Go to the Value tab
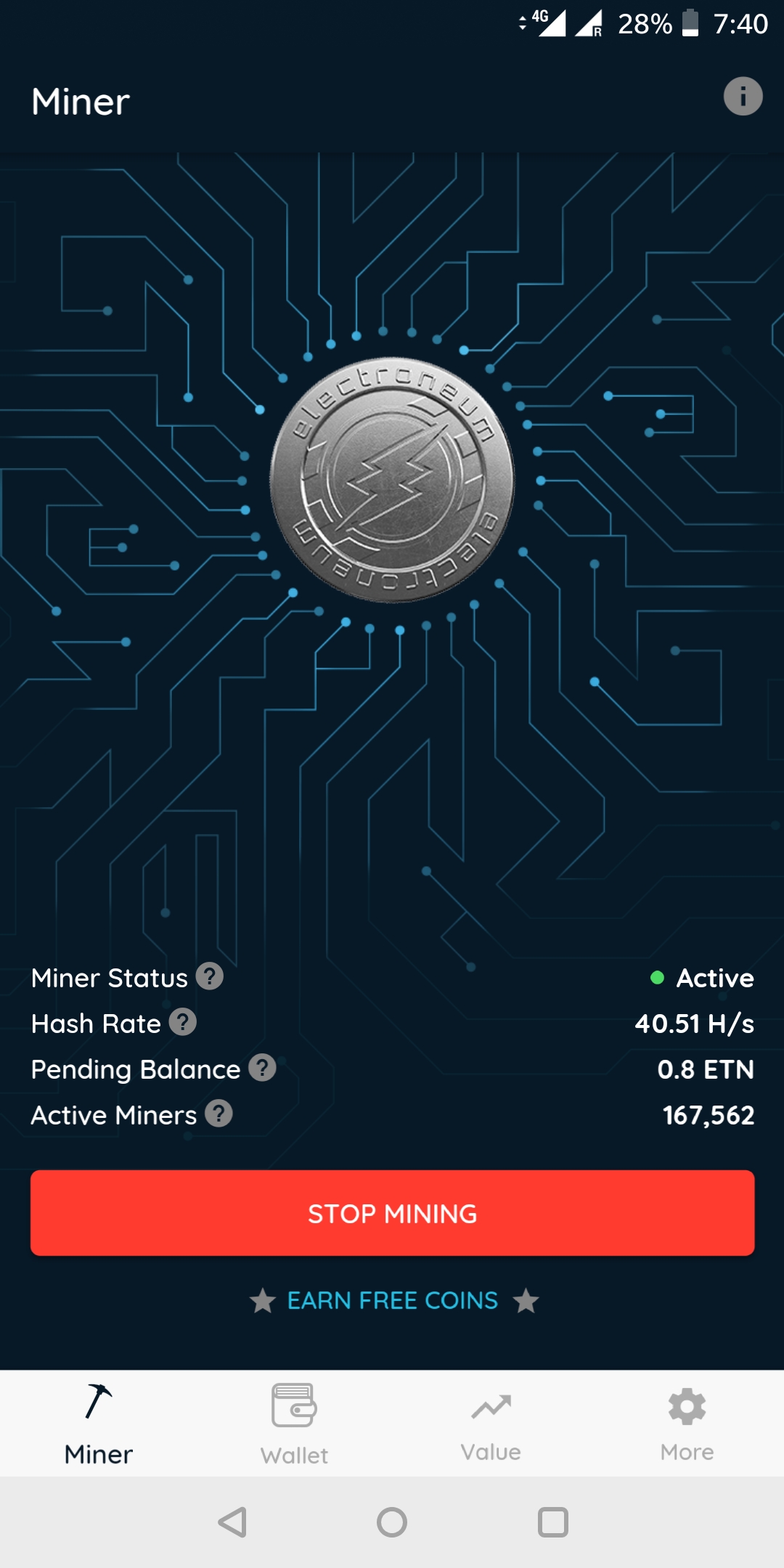Viewport: 784px width, 1568px height. (491, 1424)
